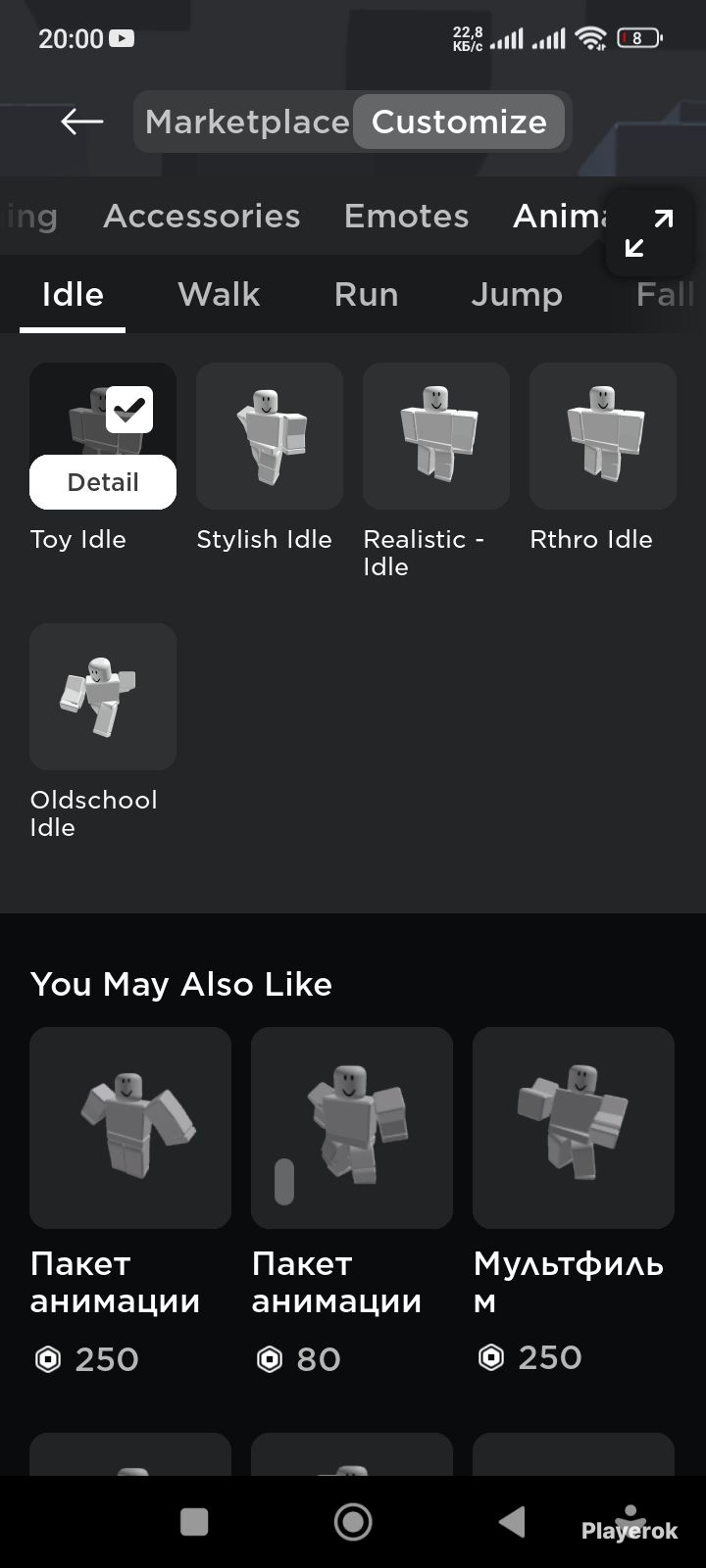Image resolution: width=706 pixels, height=1568 pixels.
Task: Equip the Oldschool Idle animation
Action: tap(103, 697)
